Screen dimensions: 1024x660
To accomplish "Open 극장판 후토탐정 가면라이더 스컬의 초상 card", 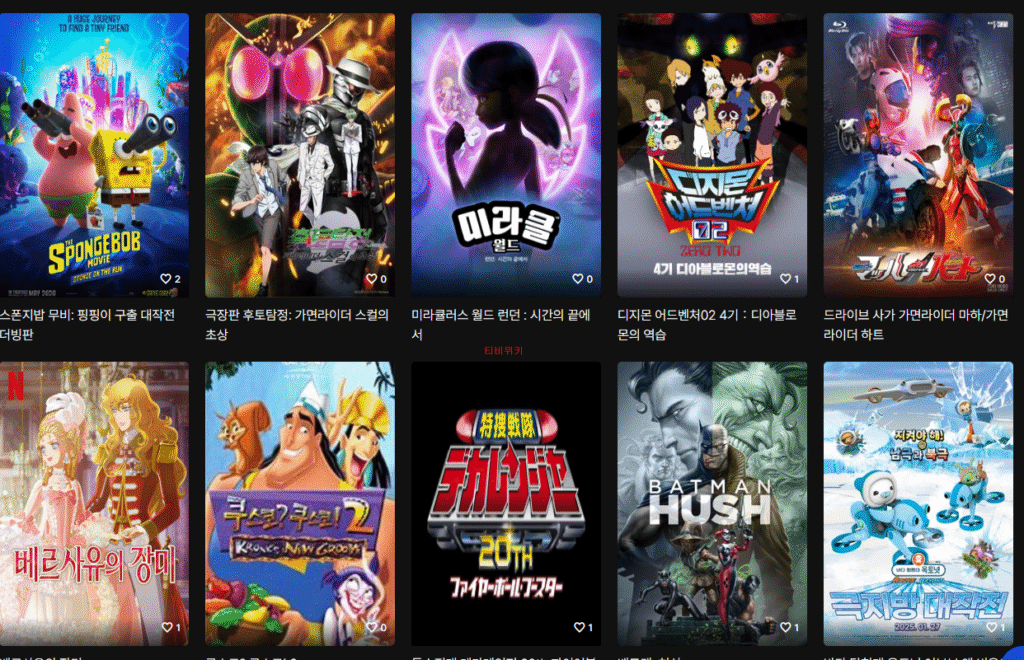I will (x=300, y=150).
